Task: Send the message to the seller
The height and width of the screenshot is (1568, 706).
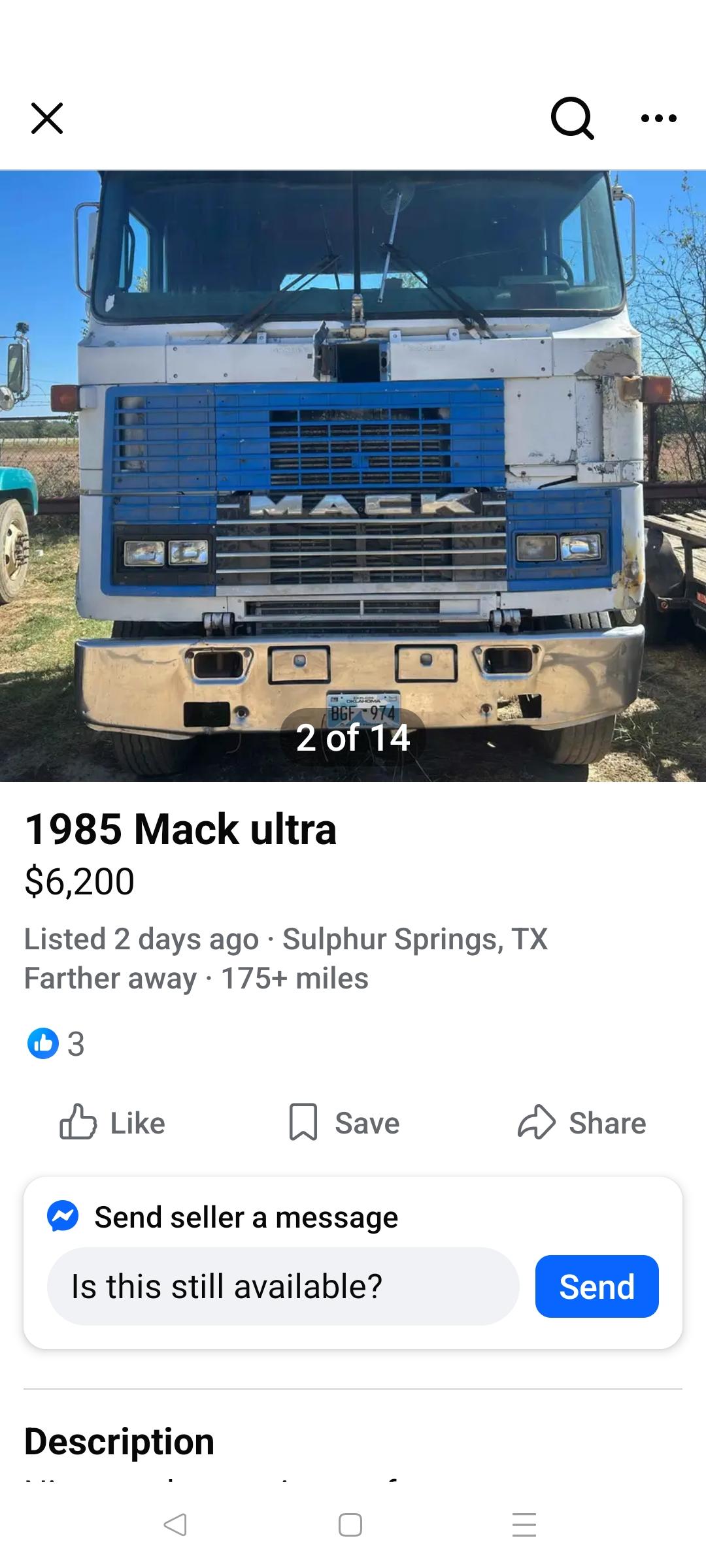Action: (x=596, y=1286)
